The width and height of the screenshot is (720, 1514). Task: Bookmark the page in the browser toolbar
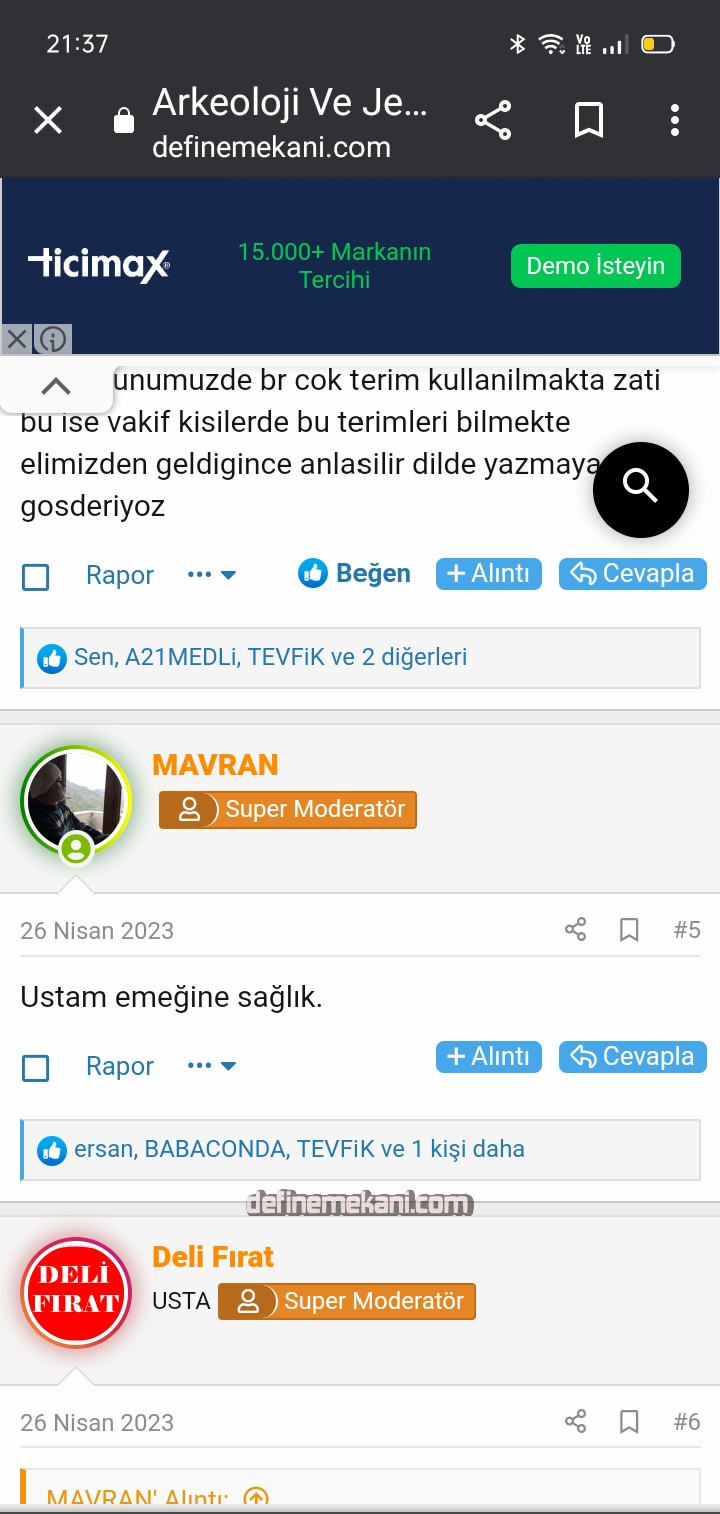(589, 121)
